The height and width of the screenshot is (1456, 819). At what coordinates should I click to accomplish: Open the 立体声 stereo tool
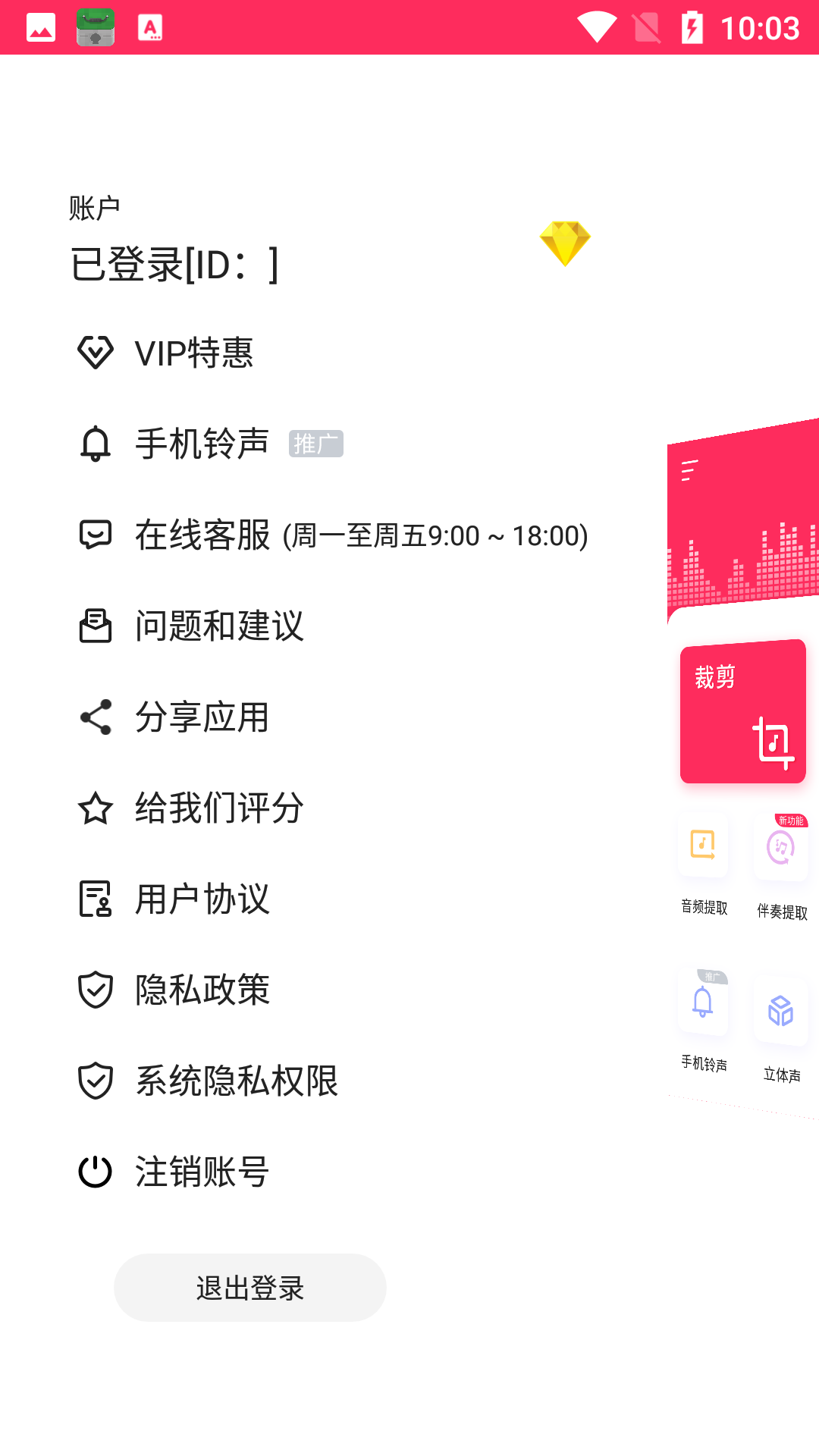[781, 1013]
